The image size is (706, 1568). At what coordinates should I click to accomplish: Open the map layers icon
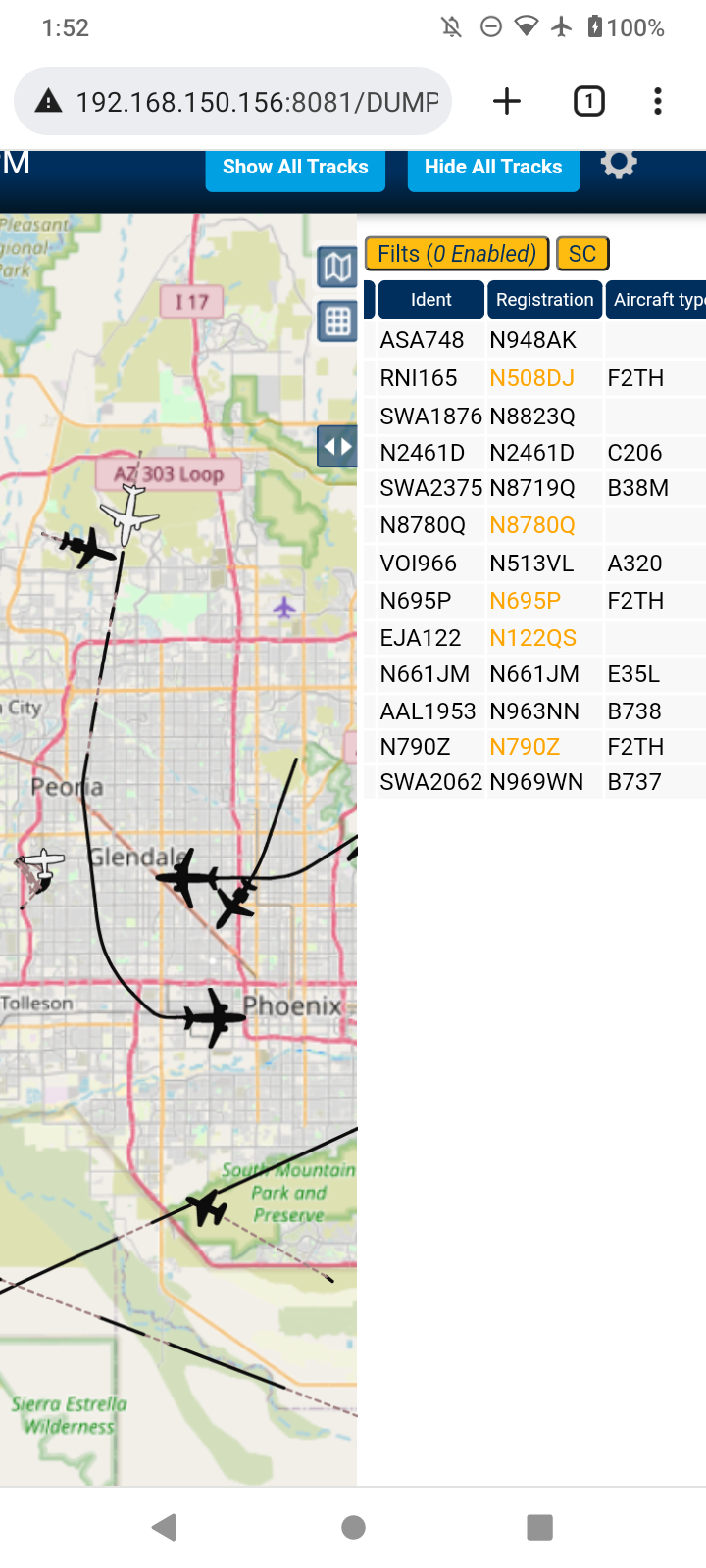point(337,267)
